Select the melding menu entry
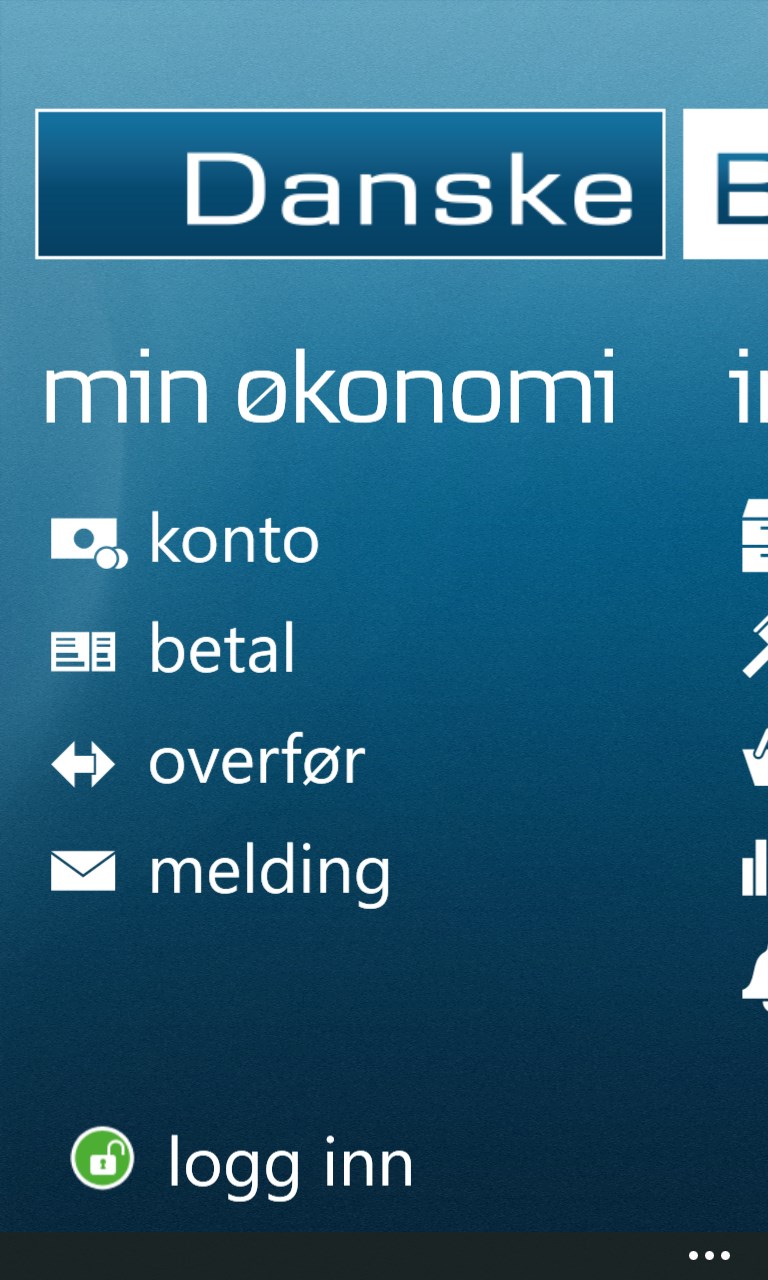The width and height of the screenshot is (768, 1280). 268,870
